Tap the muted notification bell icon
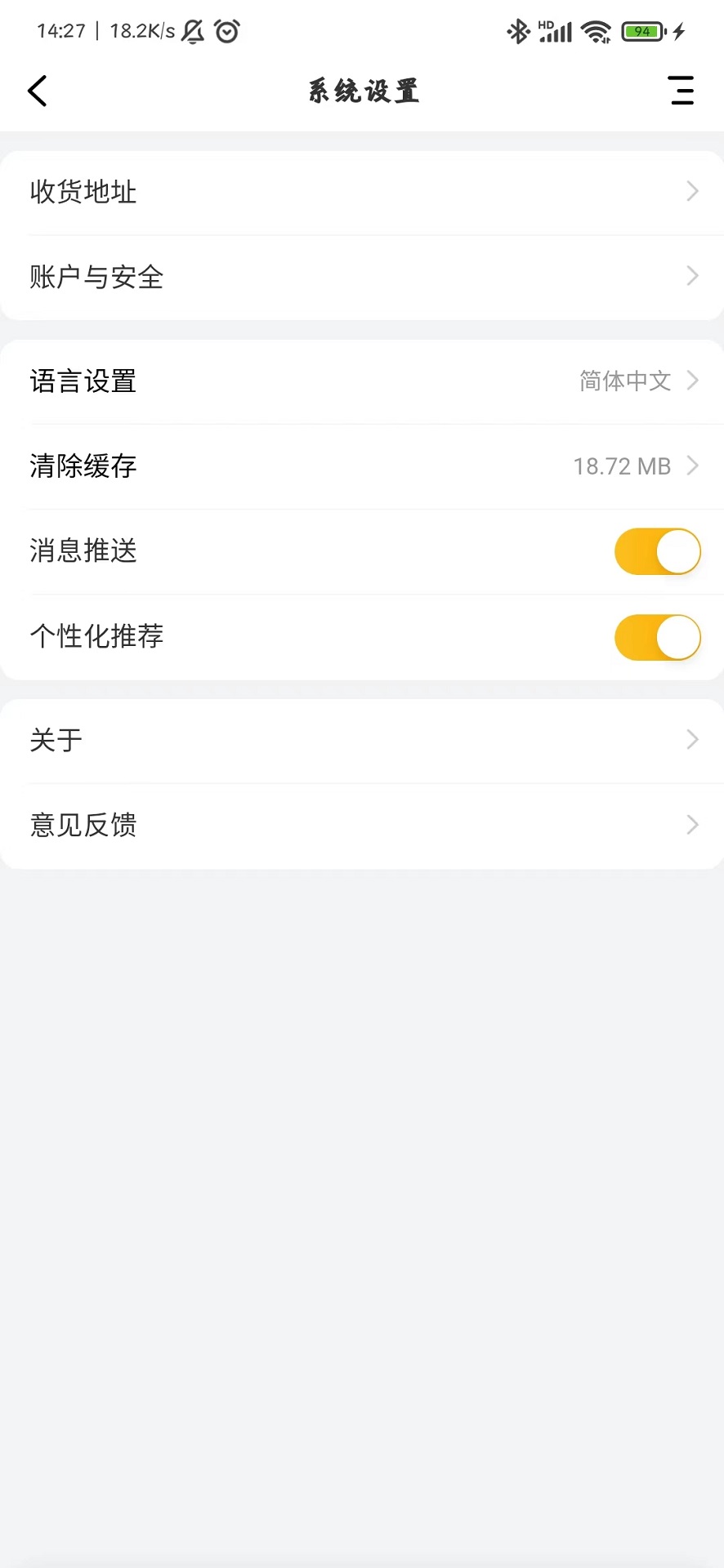The width and height of the screenshot is (724, 1568). [x=192, y=31]
